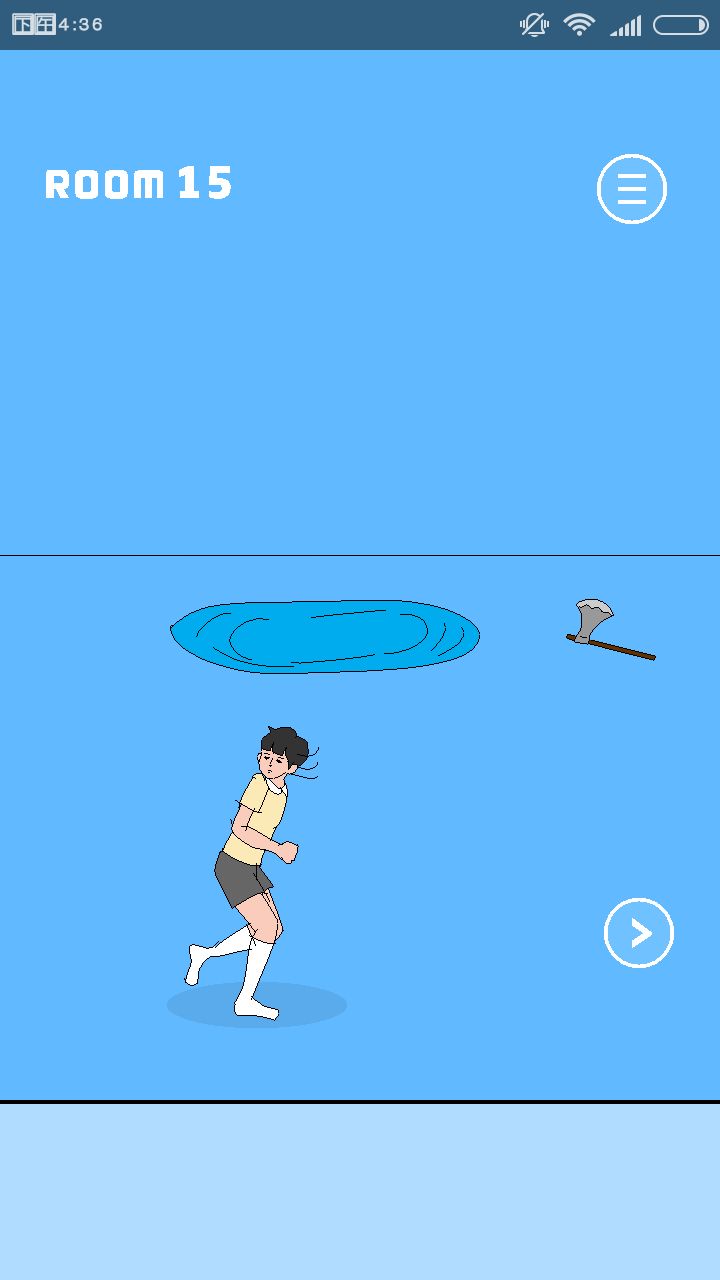
Task: Tap the Wi-Fi indicator in the status bar
Action: [x=578, y=25]
